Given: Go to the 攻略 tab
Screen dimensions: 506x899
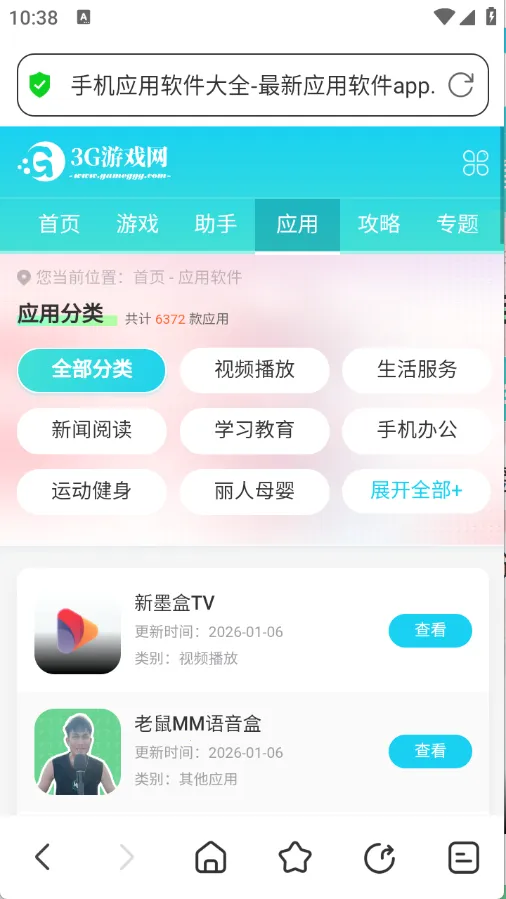Looking at the screenshot, I should point(379,224).
